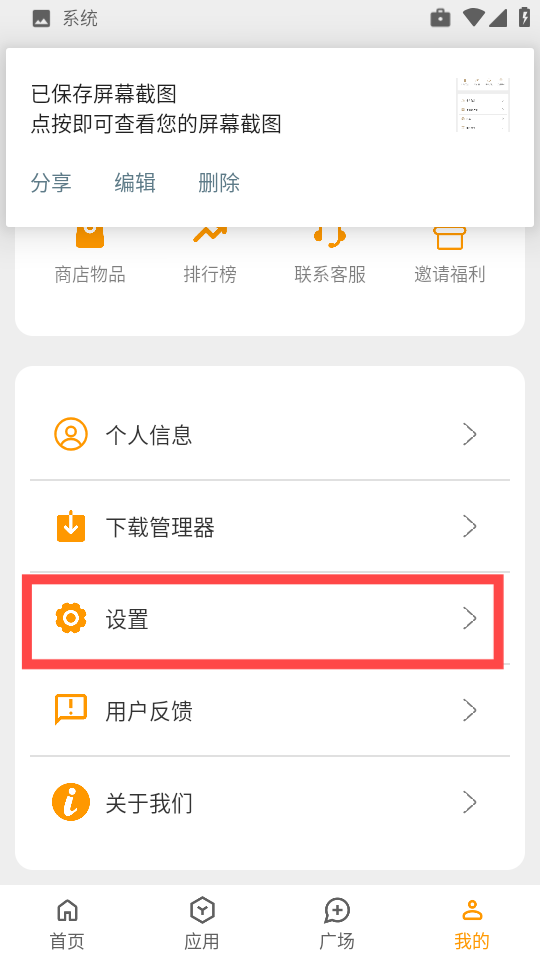Switch to the 首页 tab
Image resolution: width=540 pixels, height=960 pixels.
click(x=67, y=923)
